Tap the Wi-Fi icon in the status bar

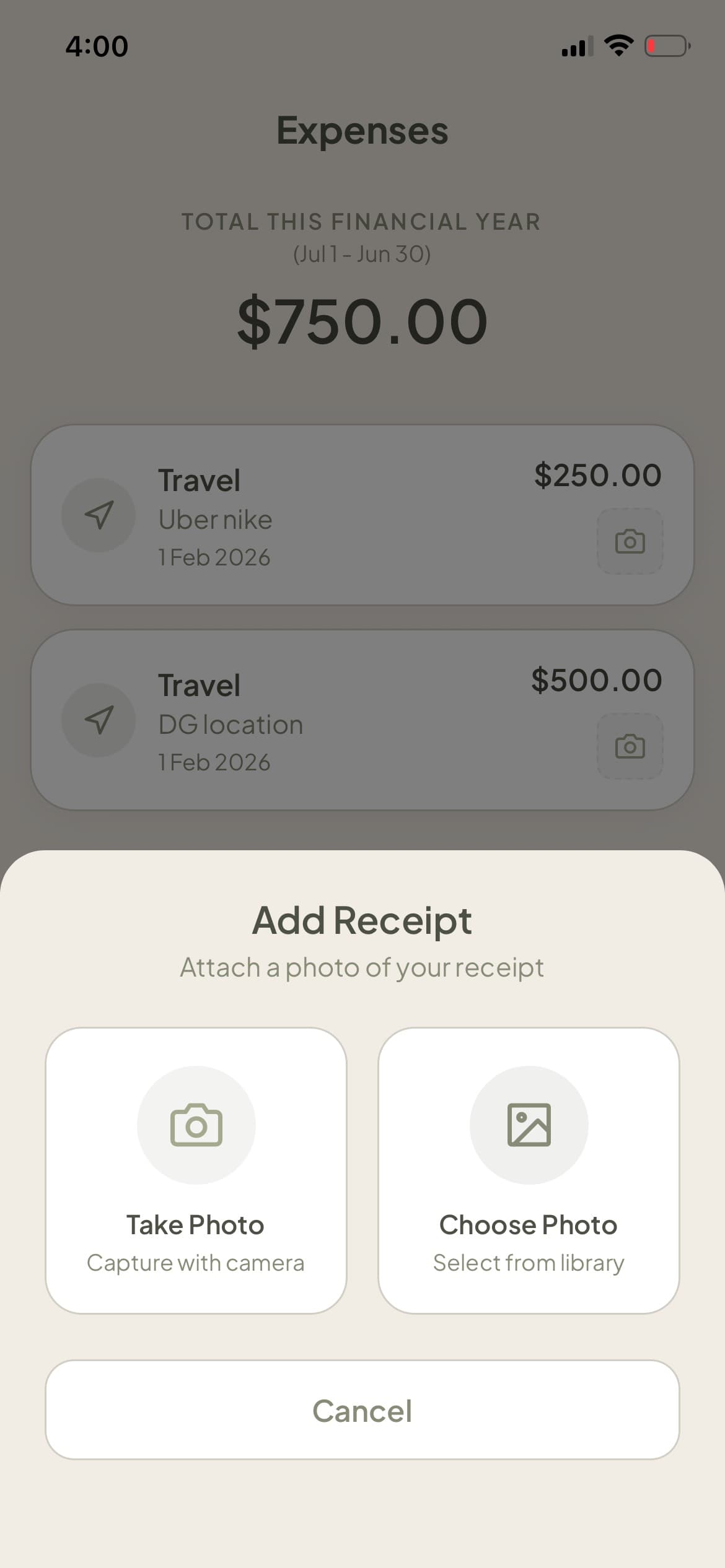pyautogui.click(x=618, y=45)
